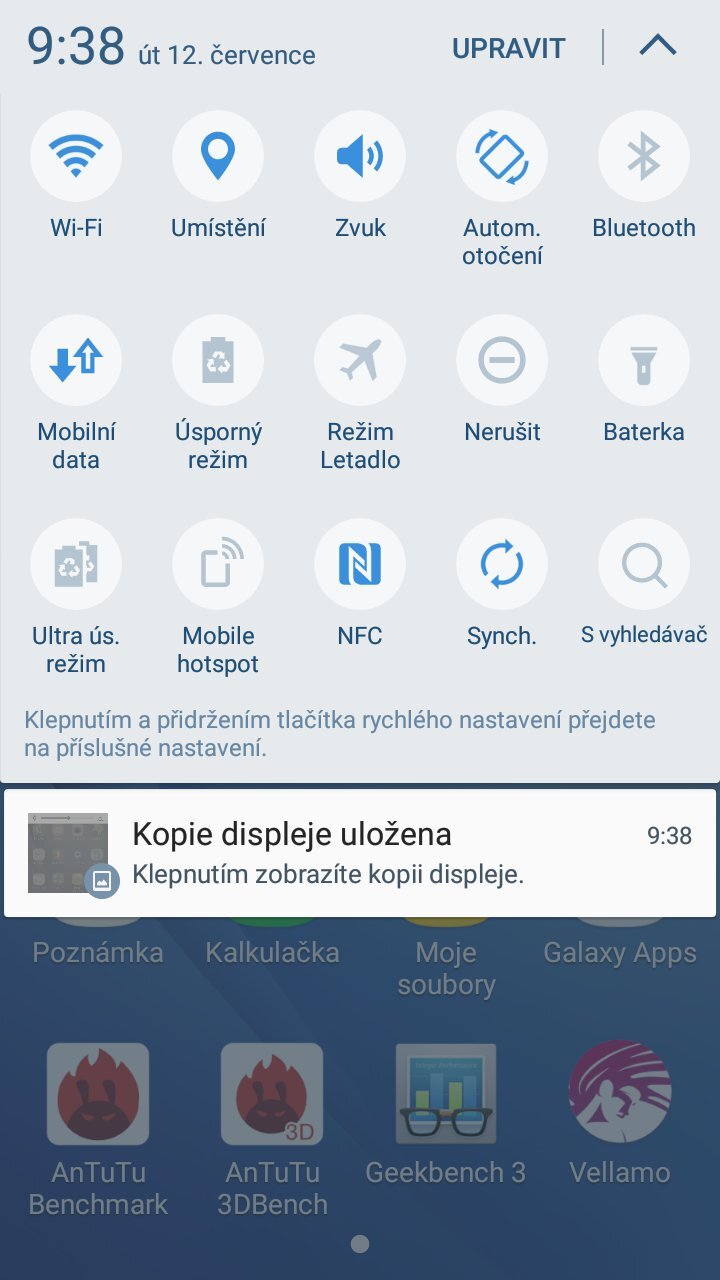The width and height of the screenshot is (720, 1280).
Task: Open the S vyhledávač search quick setting
Action: pyautogui.click(x=643, y=563)
